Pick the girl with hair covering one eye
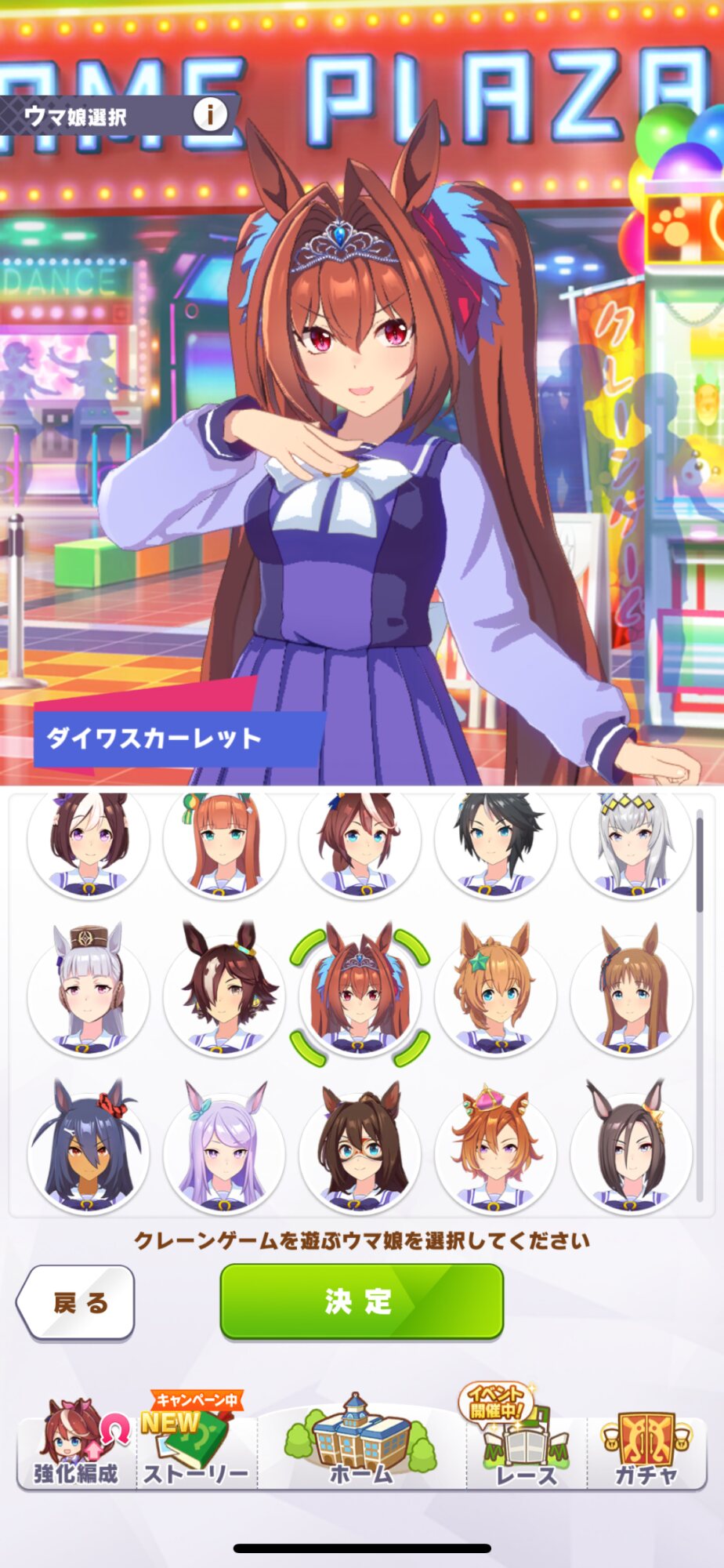 pos(224,992)
